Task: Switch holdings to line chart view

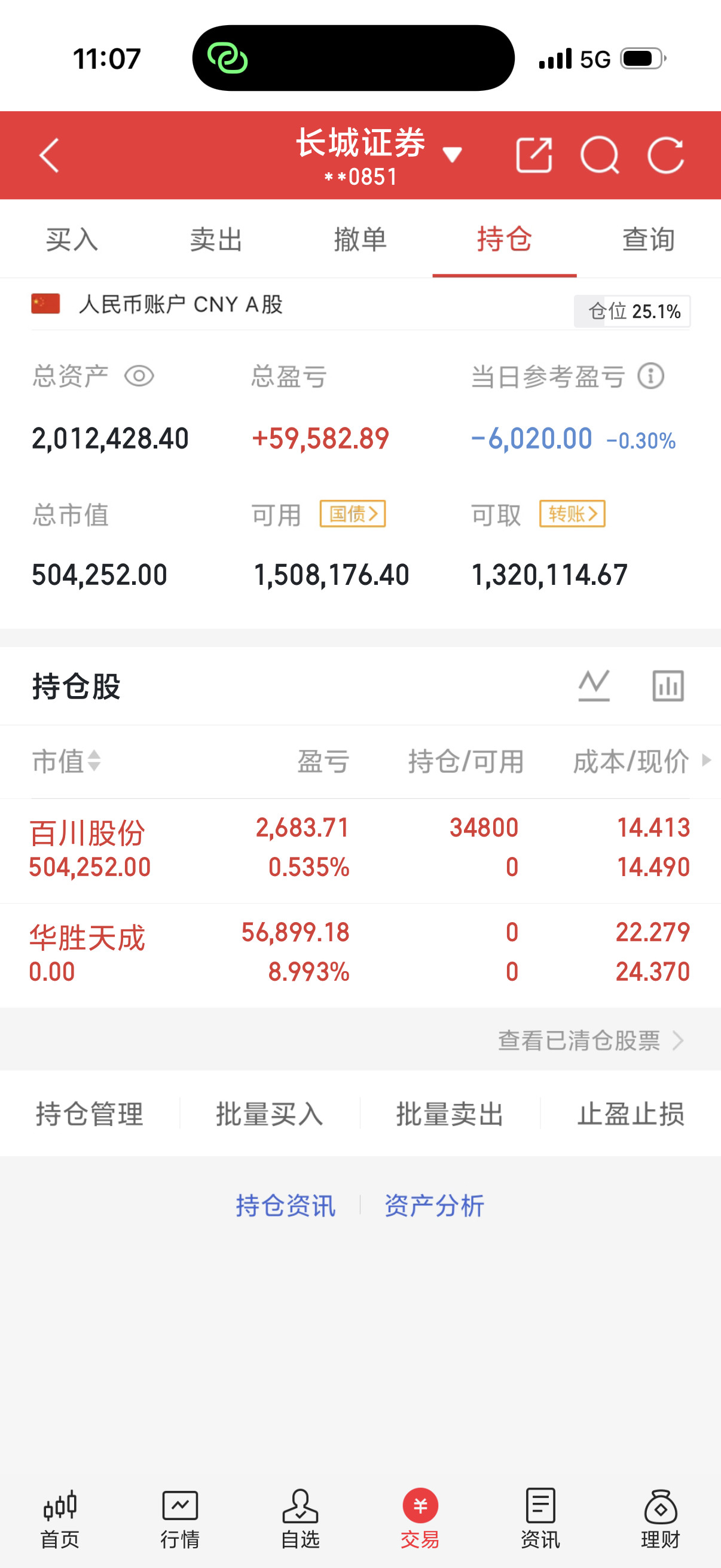Action: point(593,685)
